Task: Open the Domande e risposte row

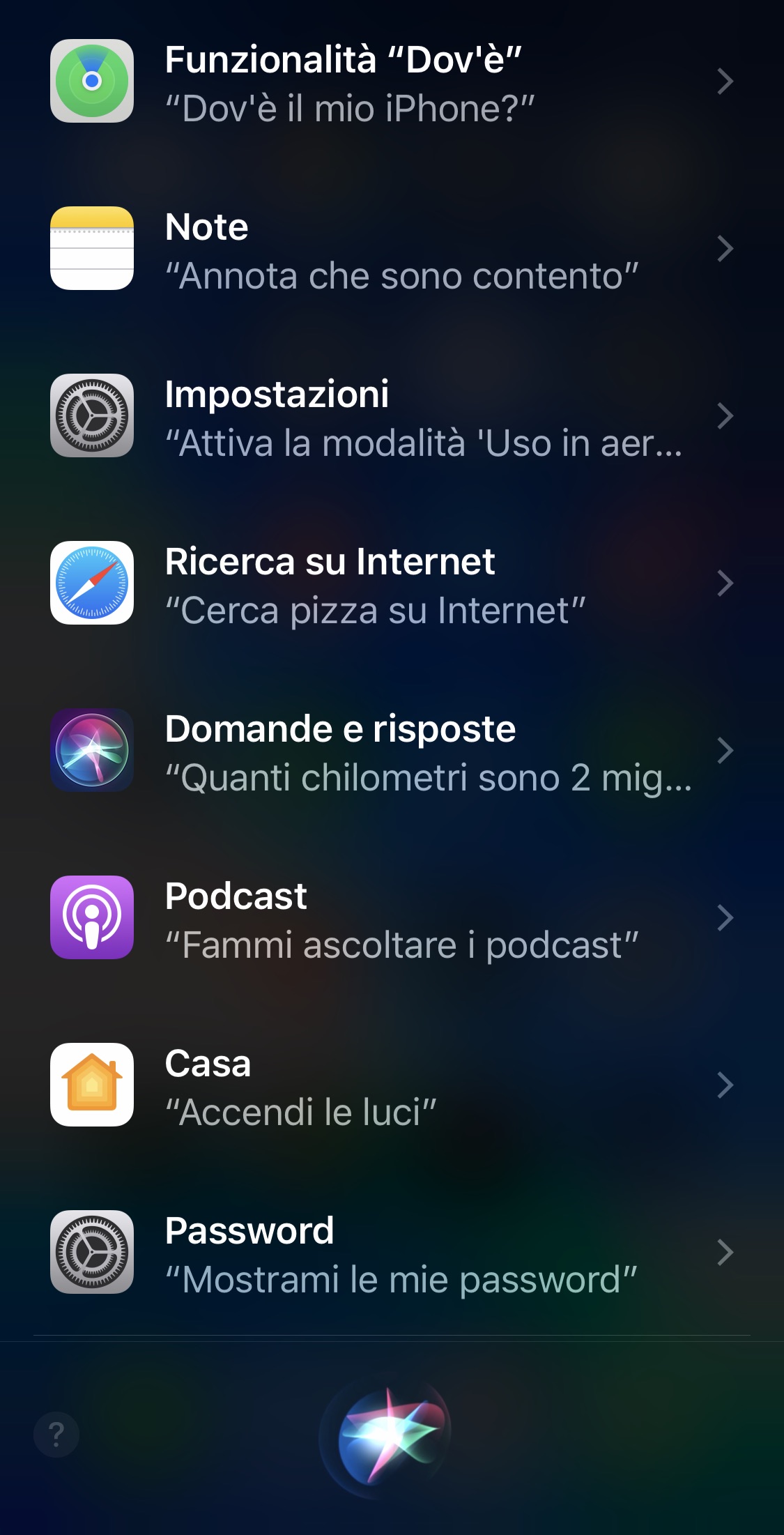Action: (x=392, y=751)
